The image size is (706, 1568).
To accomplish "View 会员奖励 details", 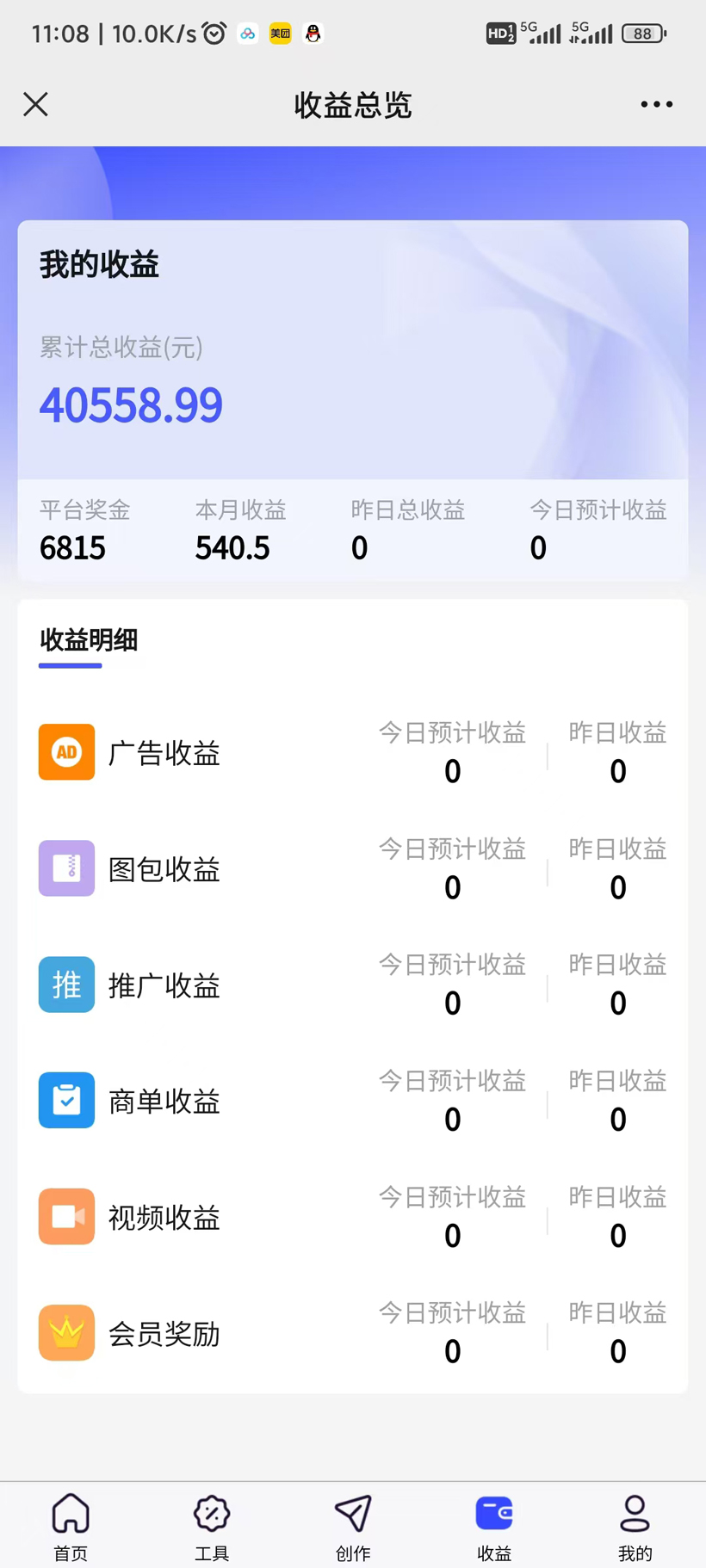I will click(164, 1334).
